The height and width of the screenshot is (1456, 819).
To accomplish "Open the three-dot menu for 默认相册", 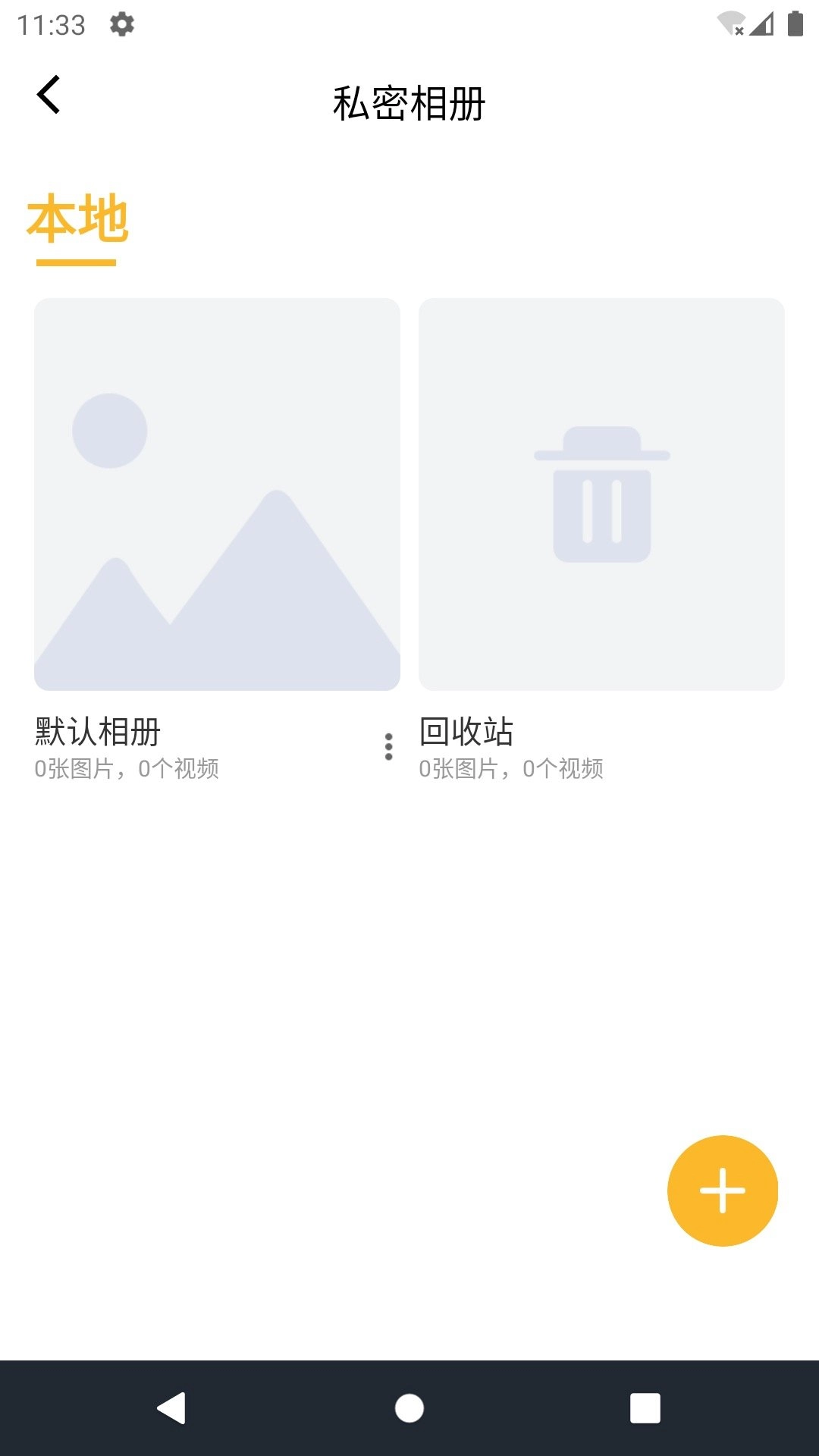I will click(x=389, y=747).
